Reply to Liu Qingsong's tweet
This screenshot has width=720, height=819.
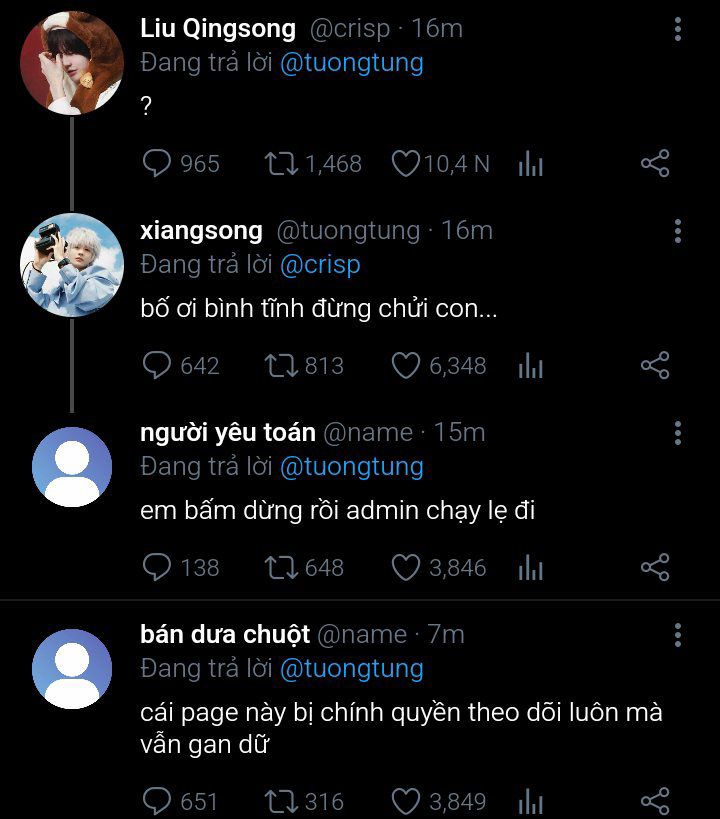158,164
